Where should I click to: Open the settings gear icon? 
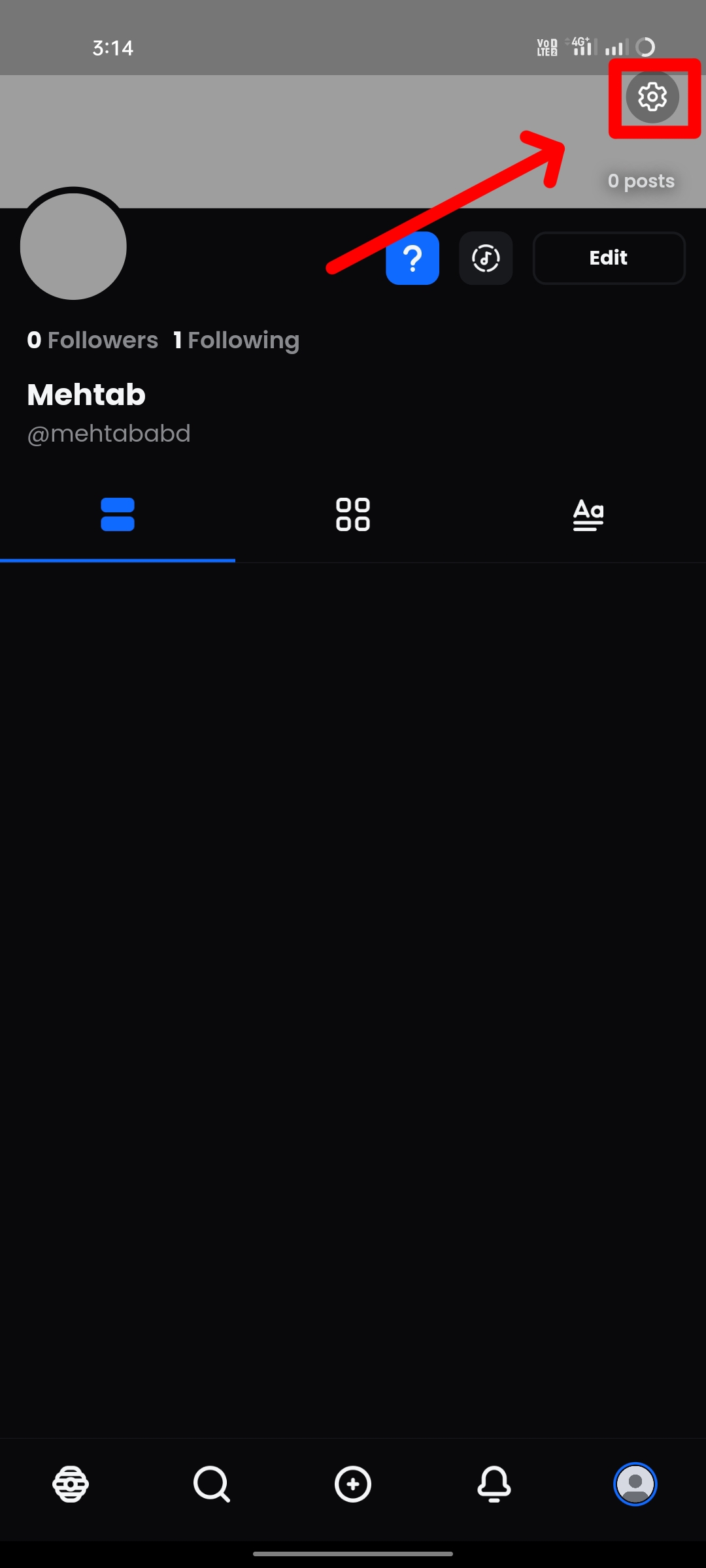click(x=652, y=98)
